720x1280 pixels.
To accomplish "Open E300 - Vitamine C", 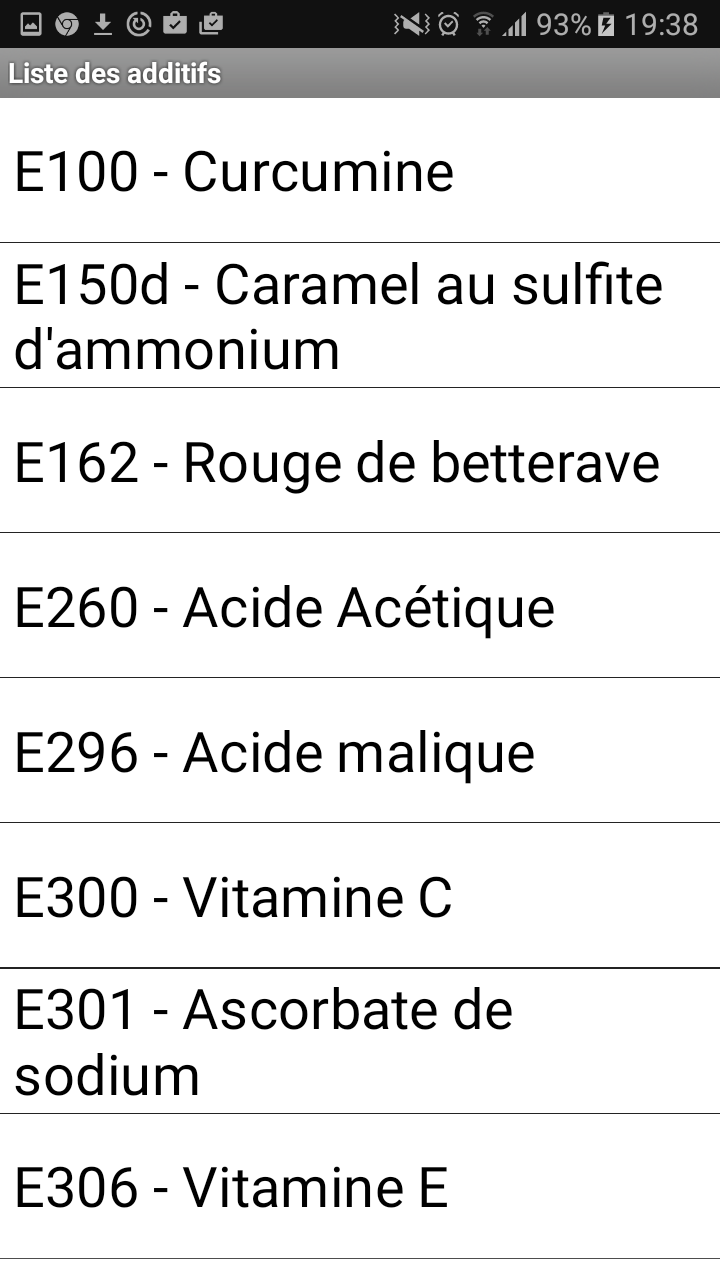I will coord(360,895).
